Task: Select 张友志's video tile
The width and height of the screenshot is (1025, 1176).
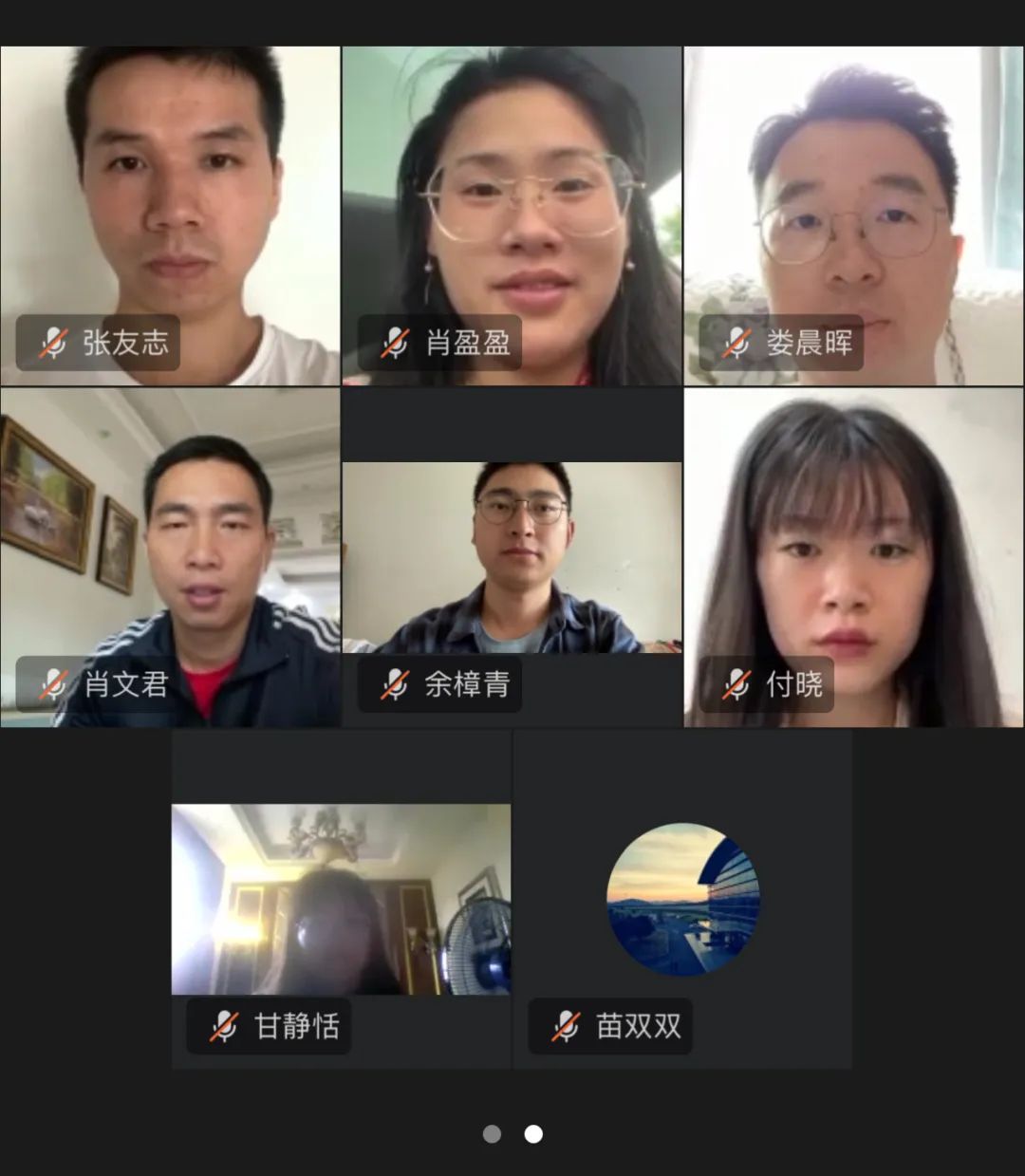Action: [170, 215]
